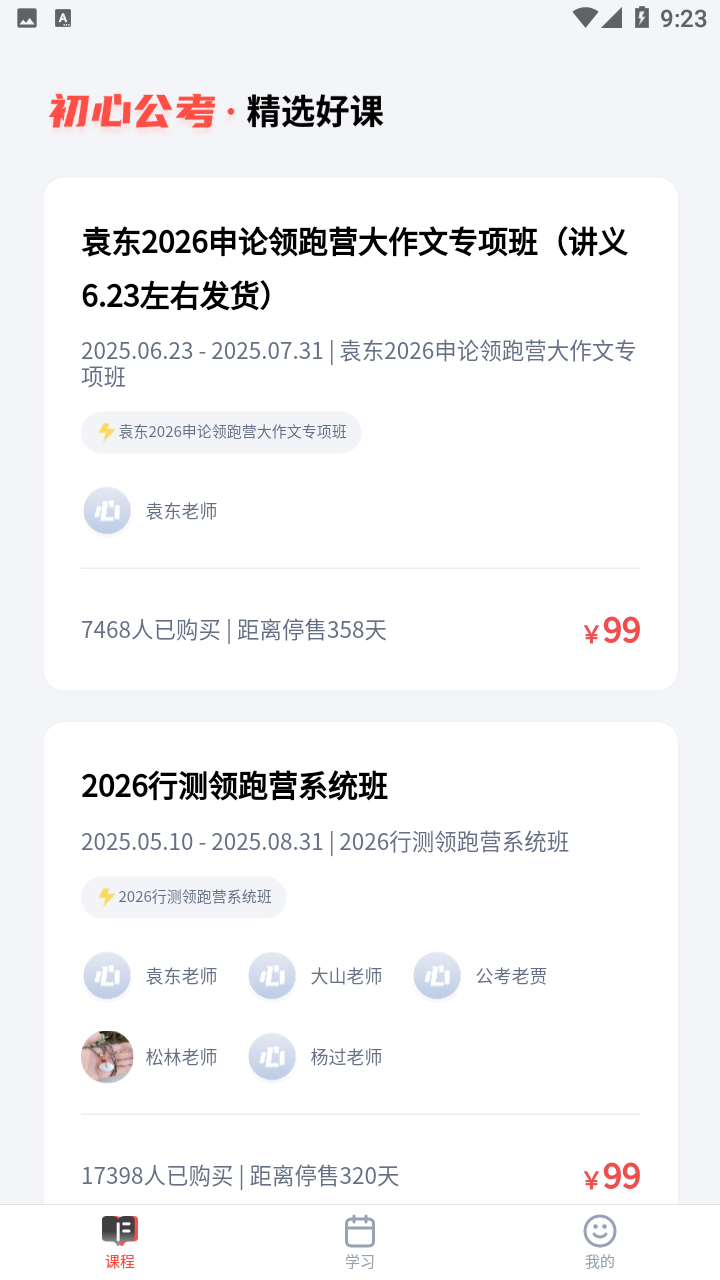
Task: Open the 2026行测领跑营系统班 course card
Action: [x=234, y=786]
